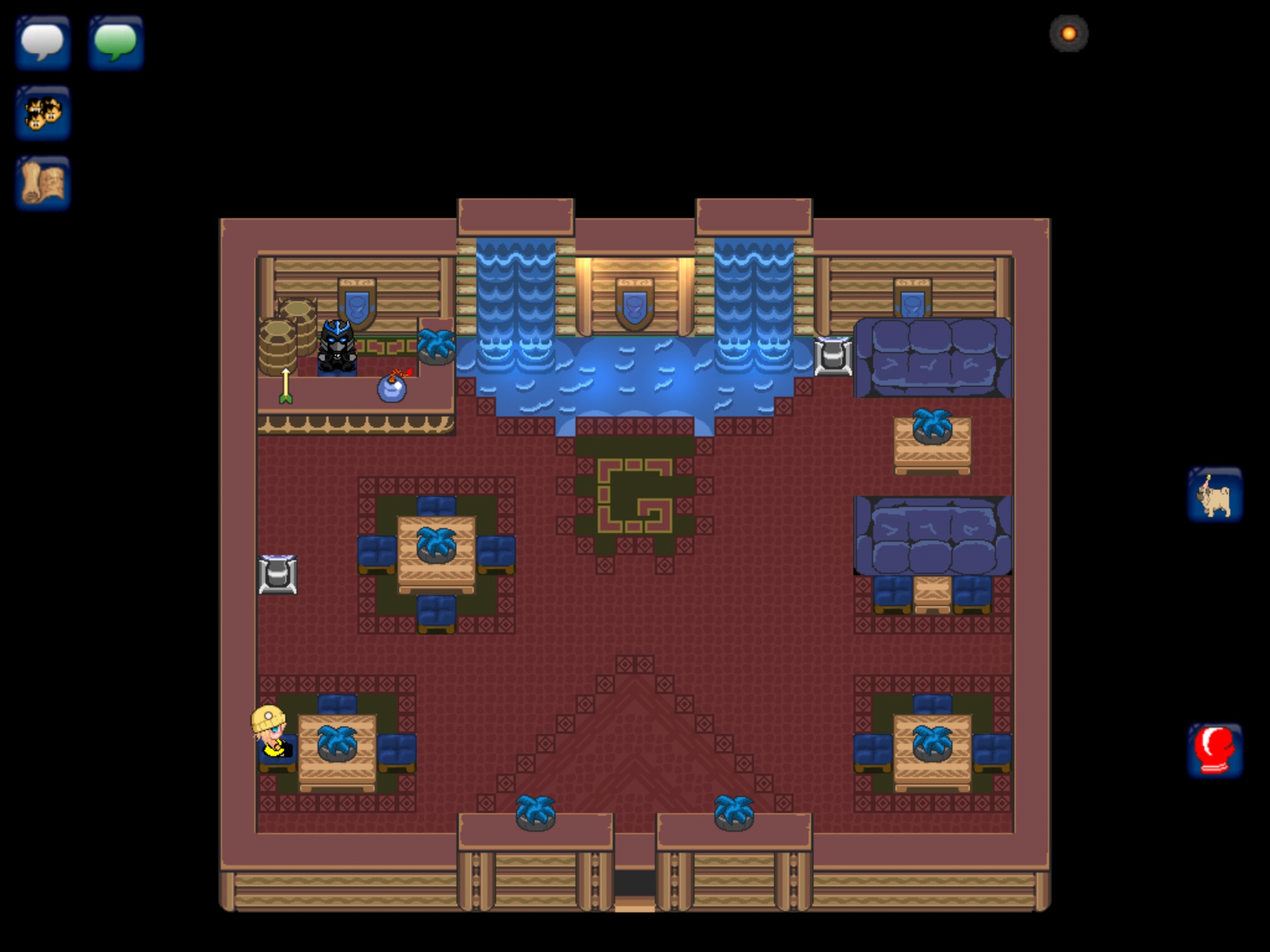Open the map scroll
The height and width of the screenshot is (952, 1270).
[43, 183]
